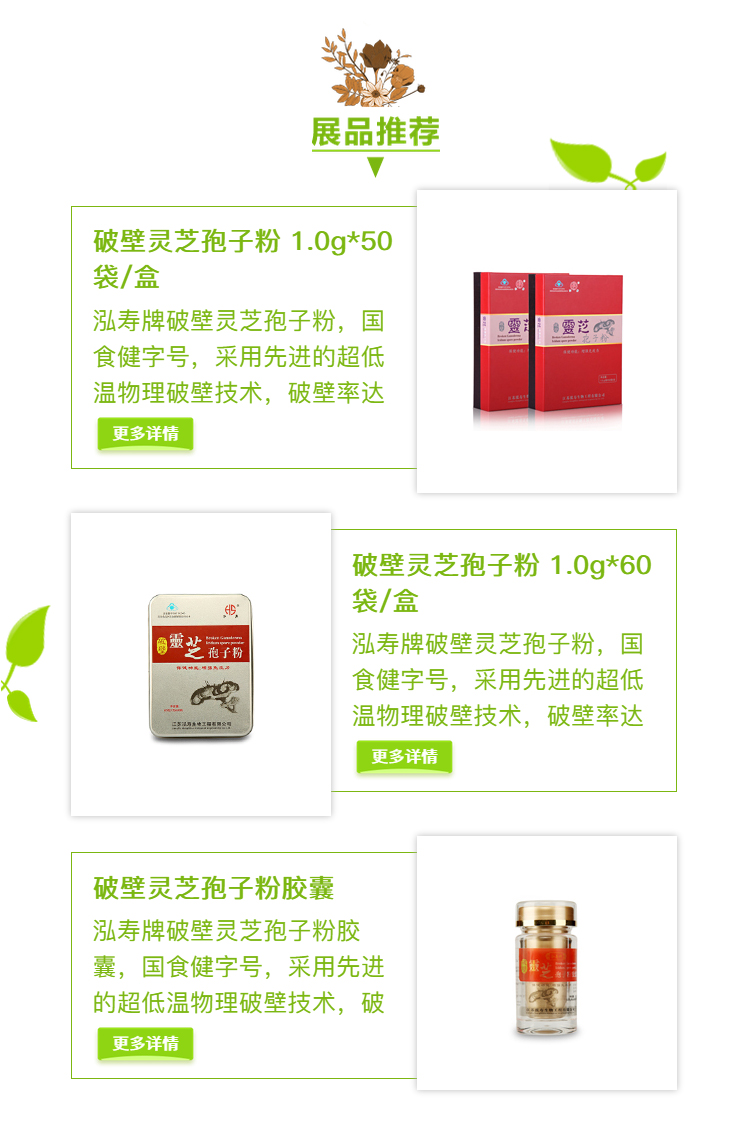Screen dimensions: 741x1127
Task: View the red boxed 1.0g*50 product image
Action: (547, 342)
